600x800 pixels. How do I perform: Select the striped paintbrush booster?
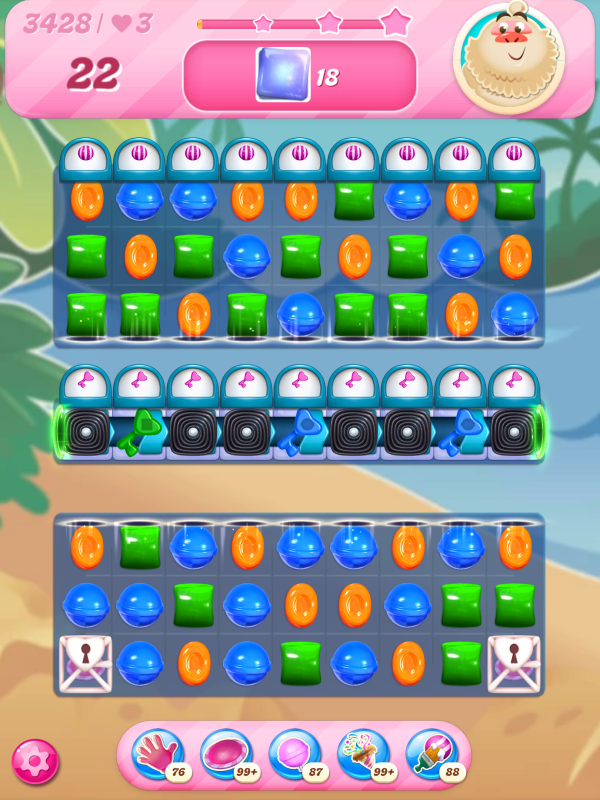coord(432,754)
